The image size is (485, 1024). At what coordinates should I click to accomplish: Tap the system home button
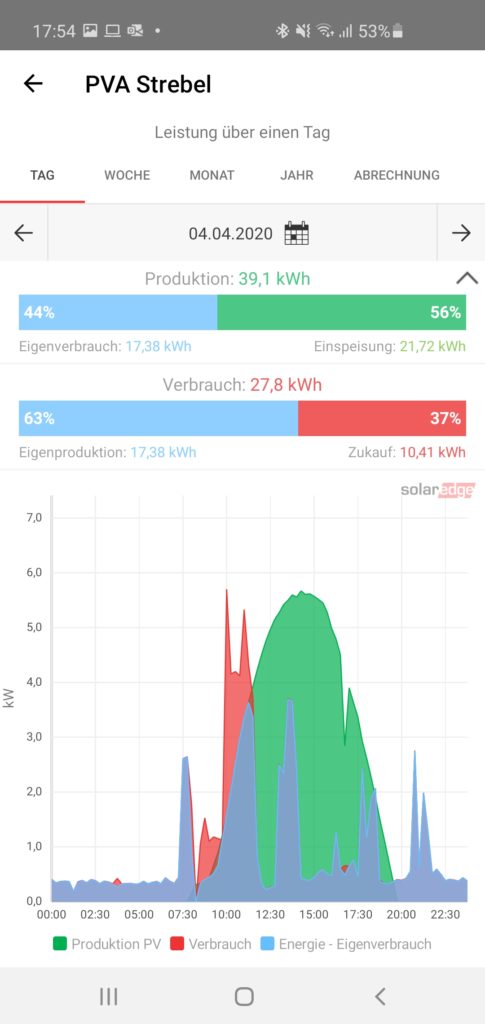point(243,996)
